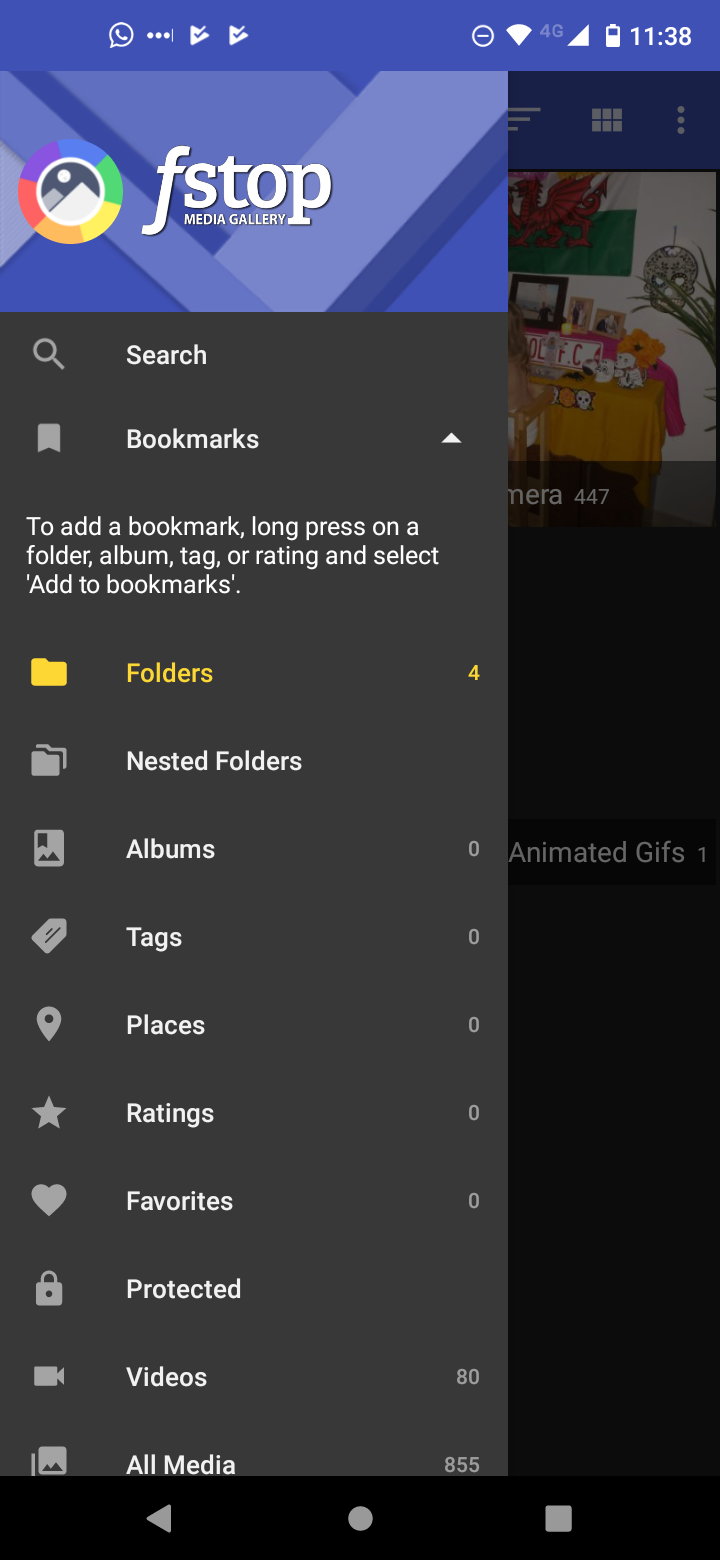This screenshot has height=1560, width=720.
Task: Tap the system back button
Action: coord(159,1518)
